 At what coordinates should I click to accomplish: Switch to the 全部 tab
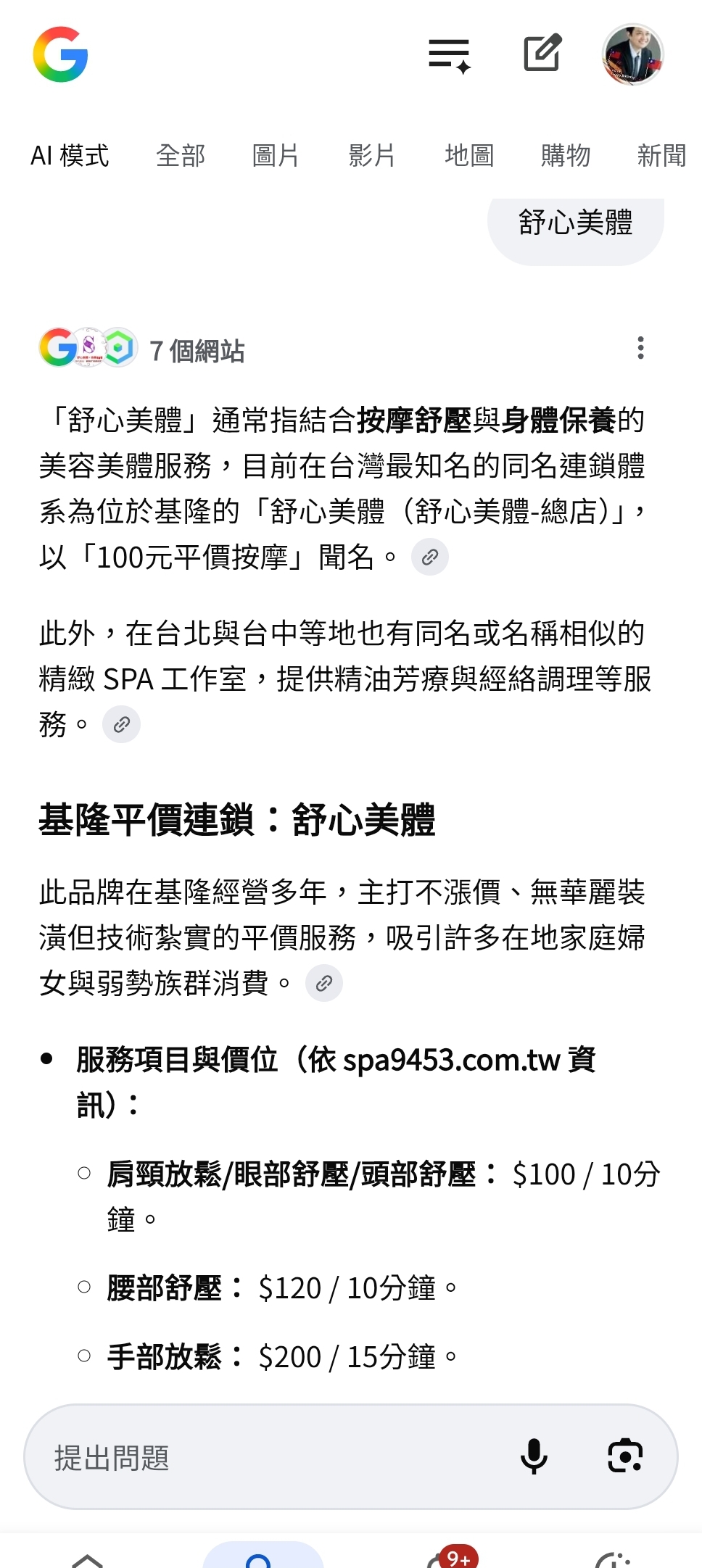click(181, 155)
